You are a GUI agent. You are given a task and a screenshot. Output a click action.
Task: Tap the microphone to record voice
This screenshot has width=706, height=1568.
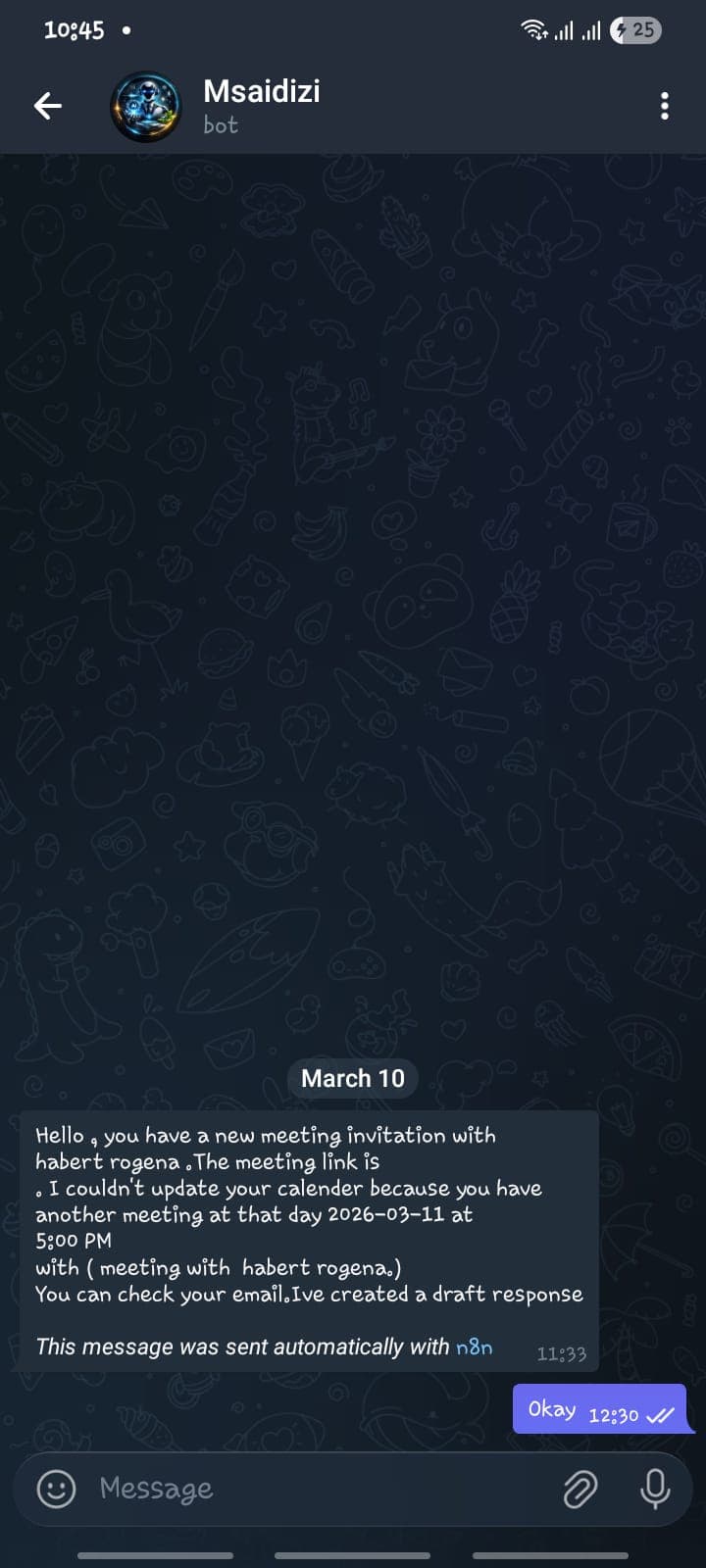655,1489
